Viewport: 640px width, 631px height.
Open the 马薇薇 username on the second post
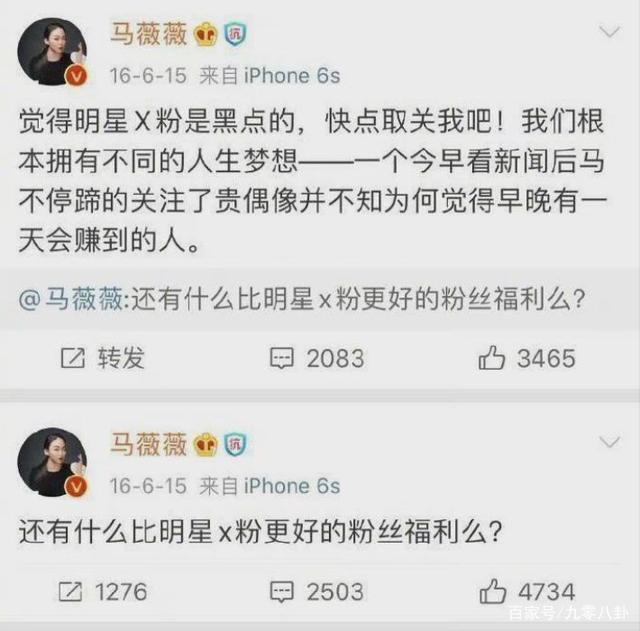pyautogui.click(x=147, y=443)
